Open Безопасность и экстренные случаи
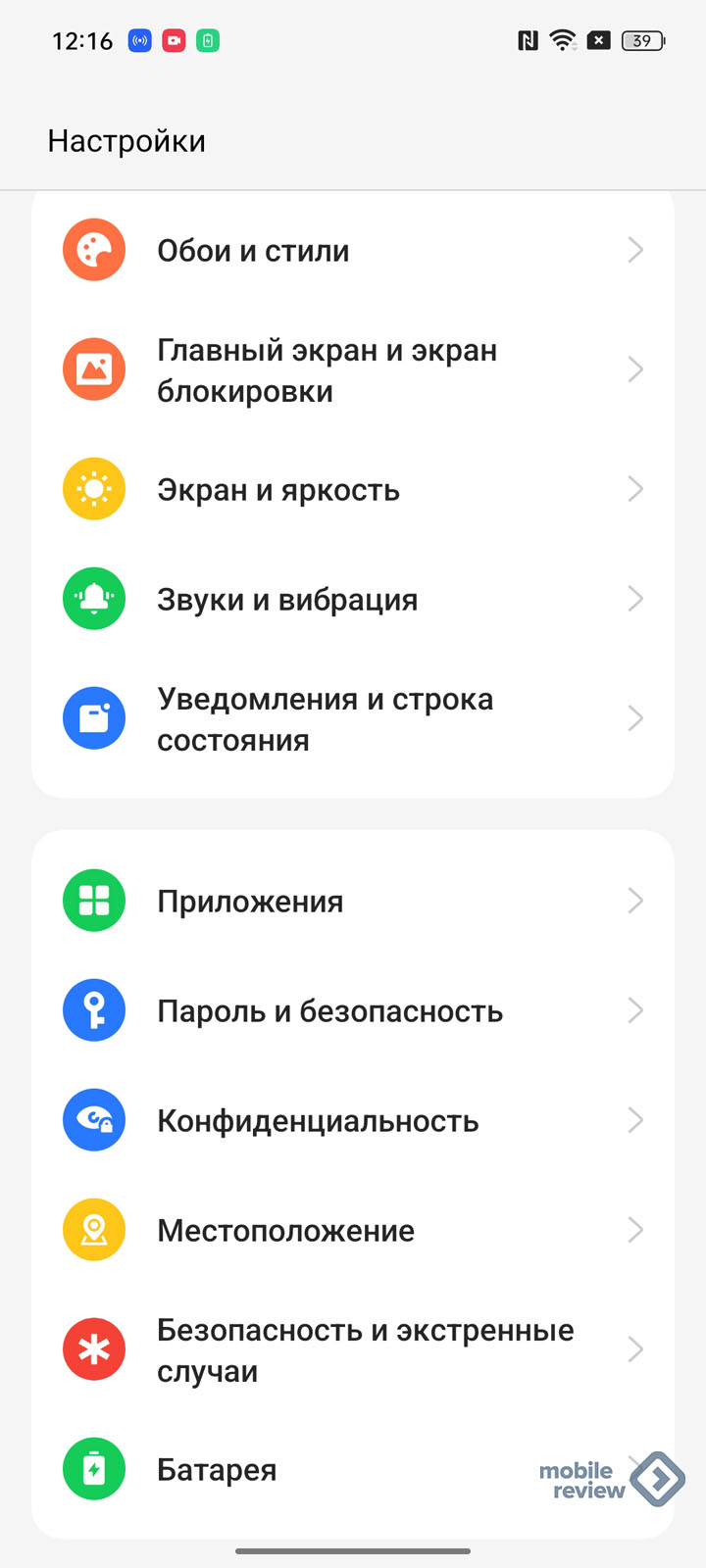Image resolution: width=706 pixels, height=1568 pixels. point(353,1350)
